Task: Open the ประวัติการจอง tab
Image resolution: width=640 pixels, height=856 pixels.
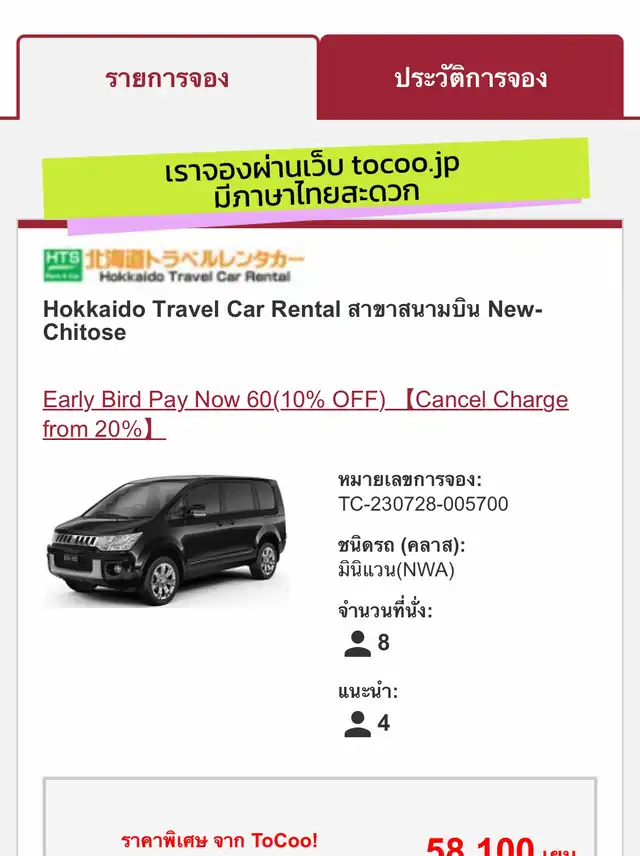Action: coord(471,79)
